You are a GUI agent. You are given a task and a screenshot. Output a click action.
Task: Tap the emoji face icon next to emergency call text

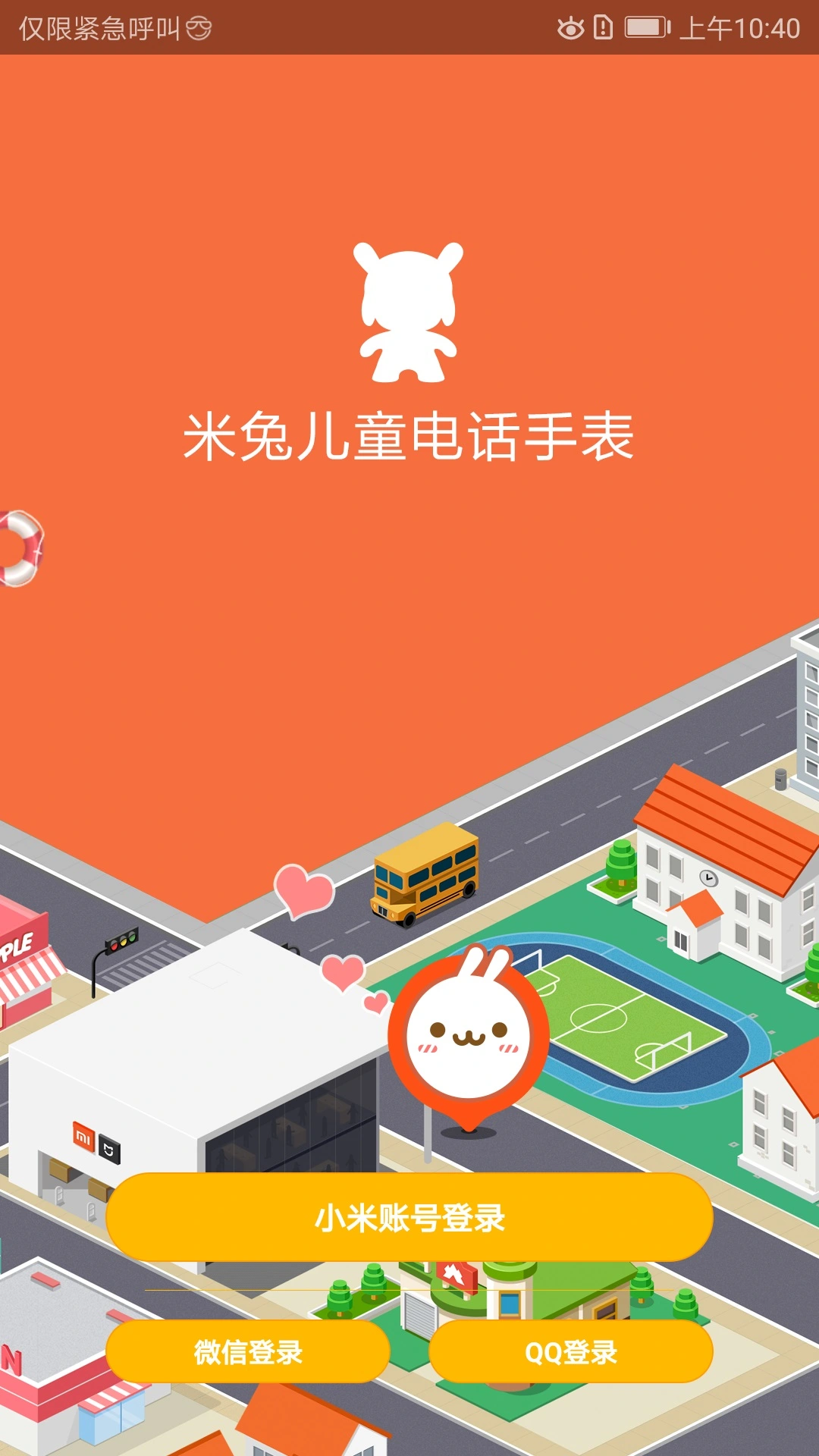point(199,28)
